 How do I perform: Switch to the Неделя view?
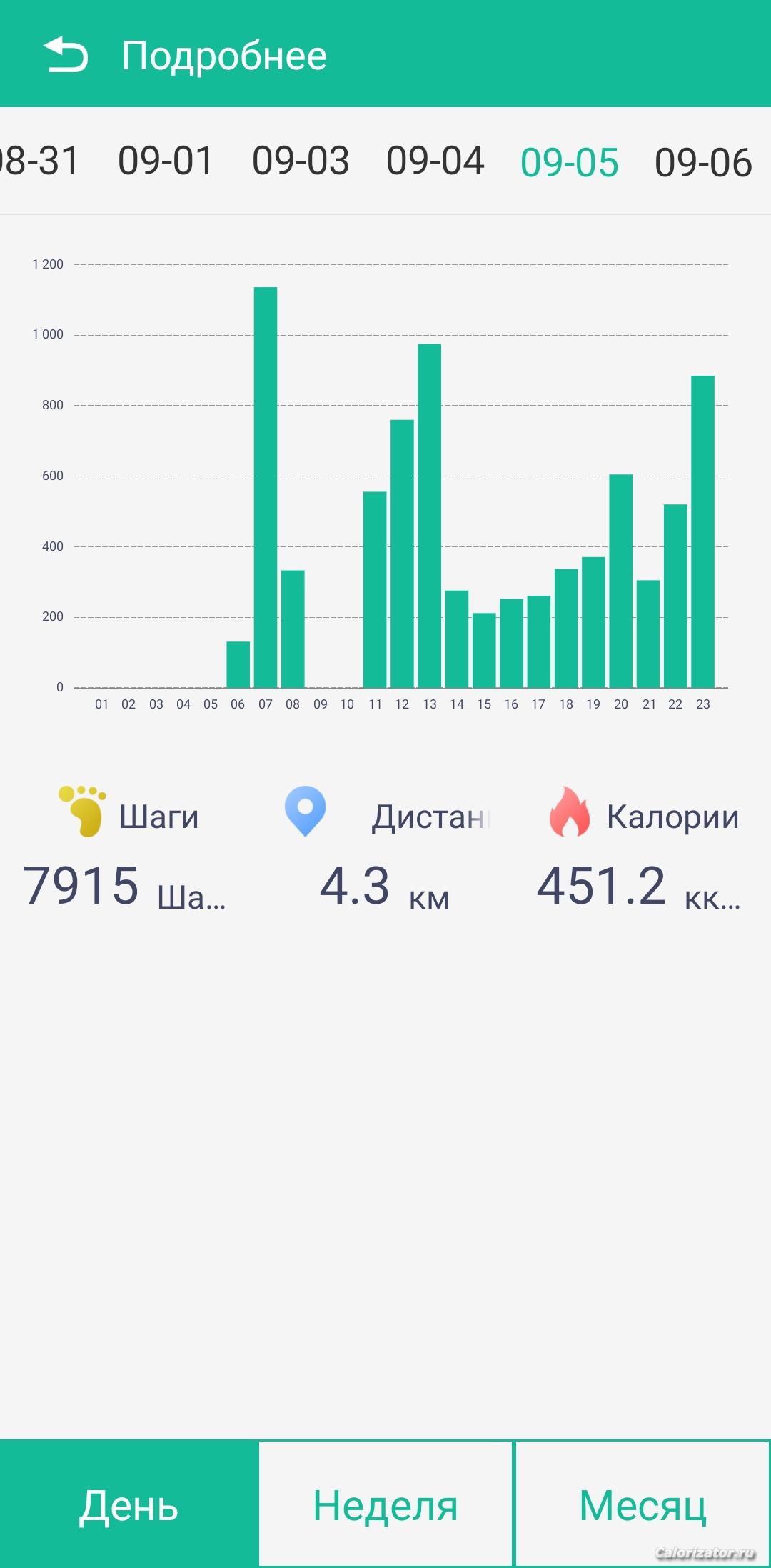pyautogui.click(x=385, y=1504)
